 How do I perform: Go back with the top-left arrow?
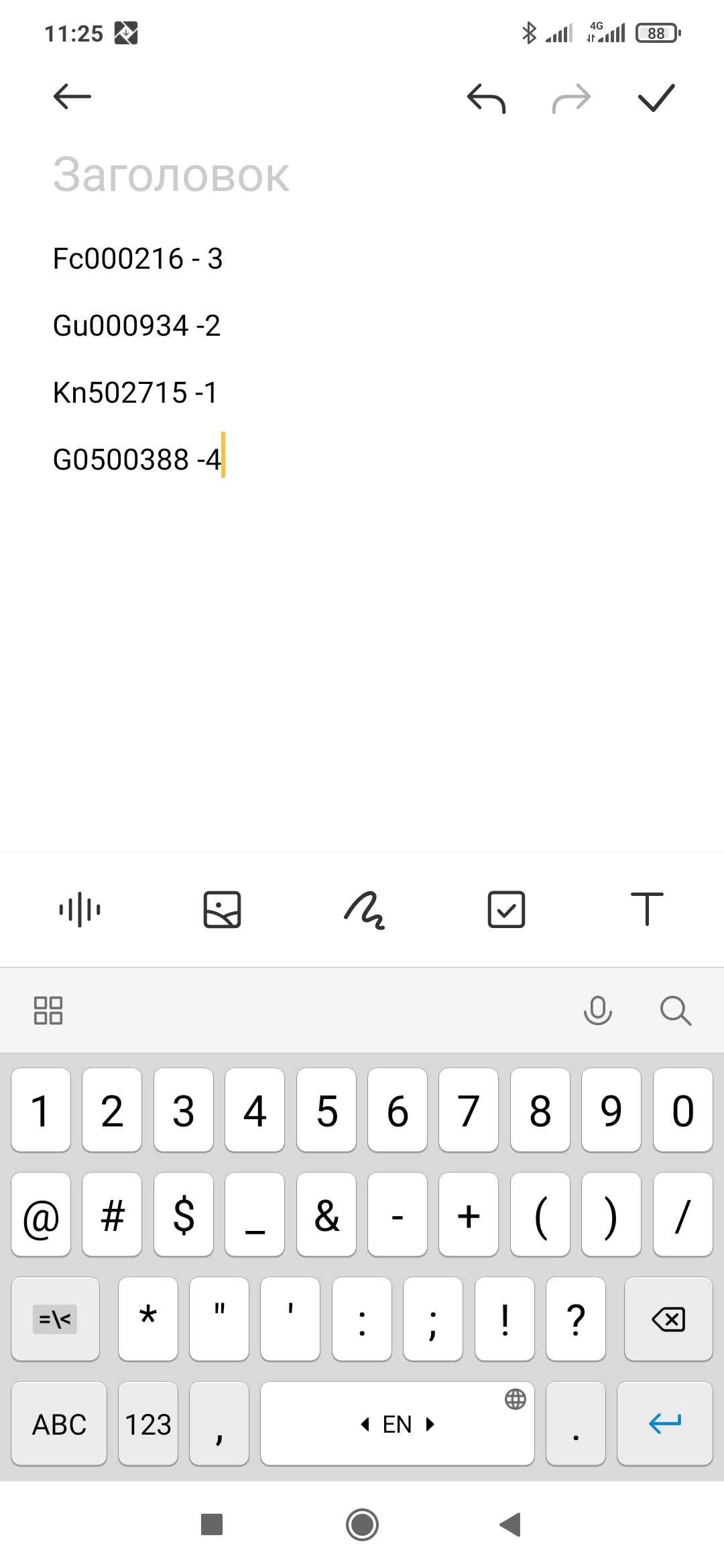click(x=72, y=97)
